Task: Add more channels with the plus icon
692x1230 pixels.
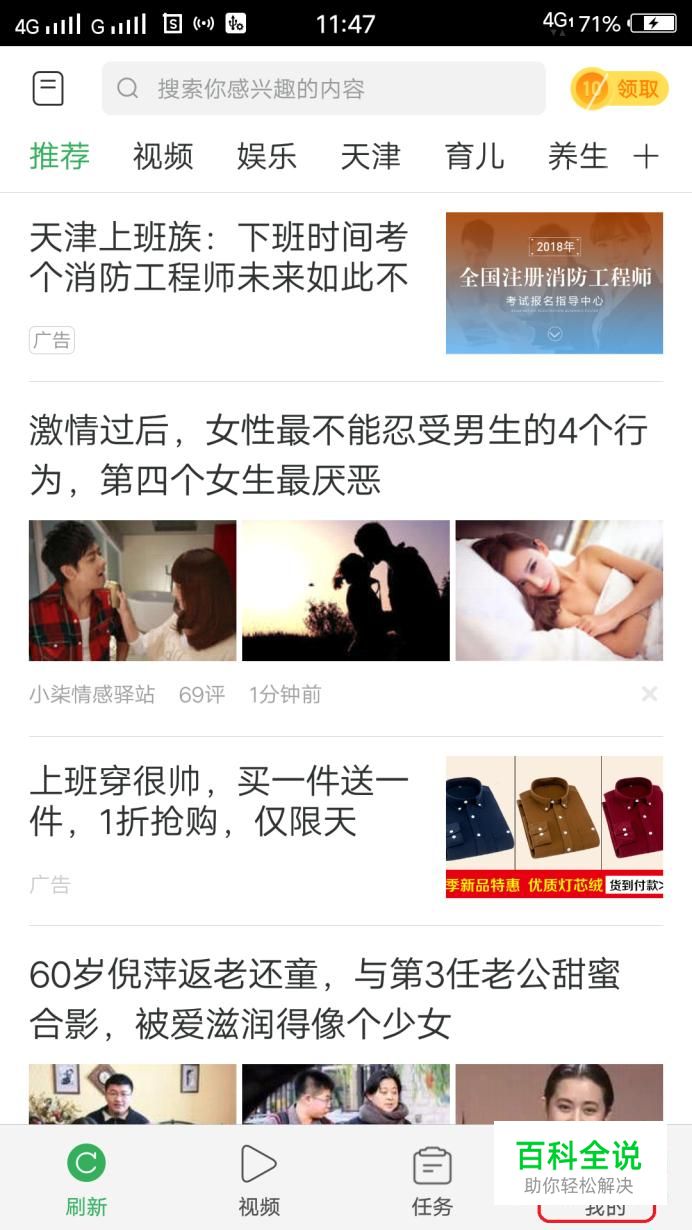Action: pos(646,157)
